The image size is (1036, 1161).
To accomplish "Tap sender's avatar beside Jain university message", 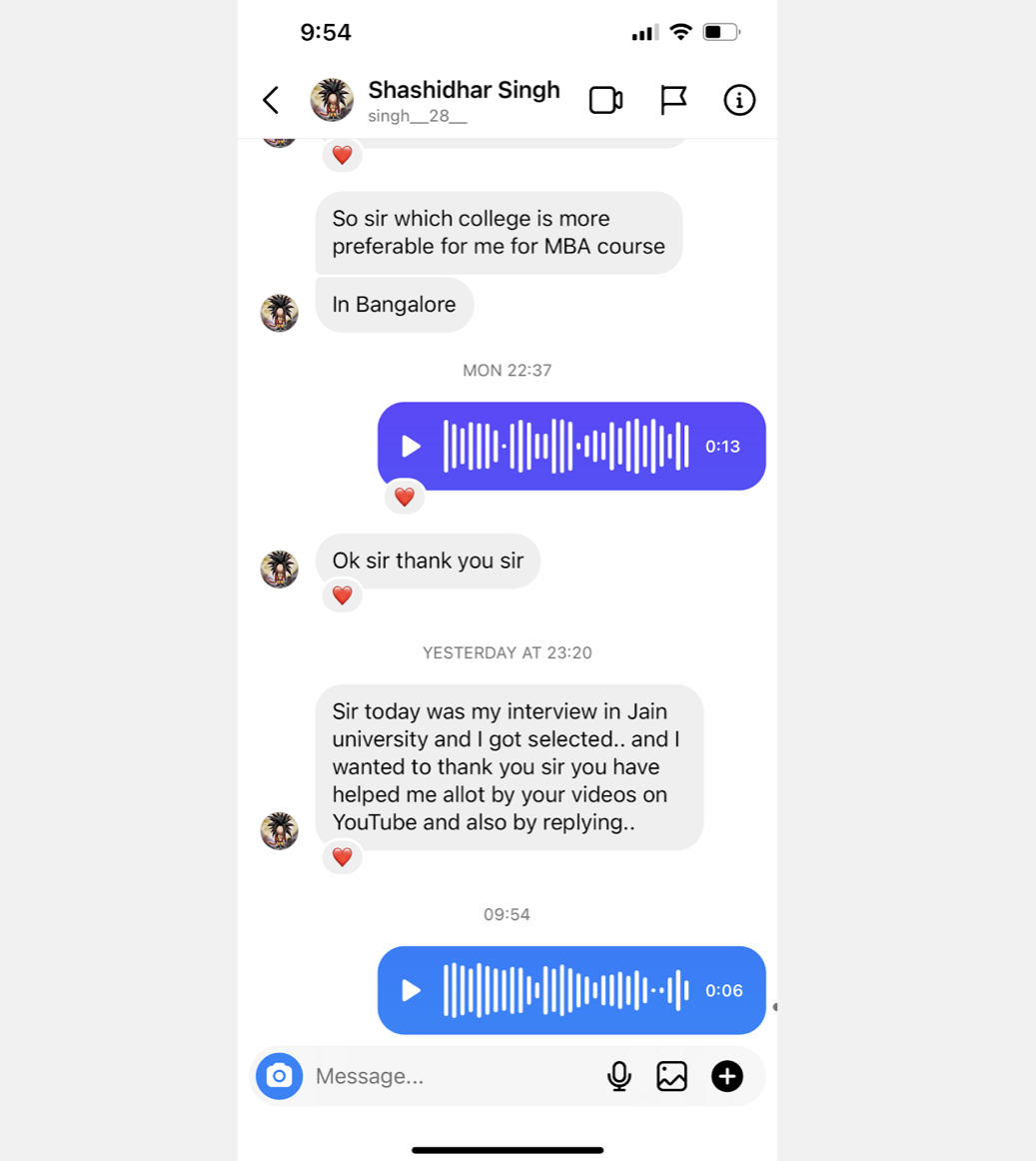I will pyautogui.click(x=280, y=830).
